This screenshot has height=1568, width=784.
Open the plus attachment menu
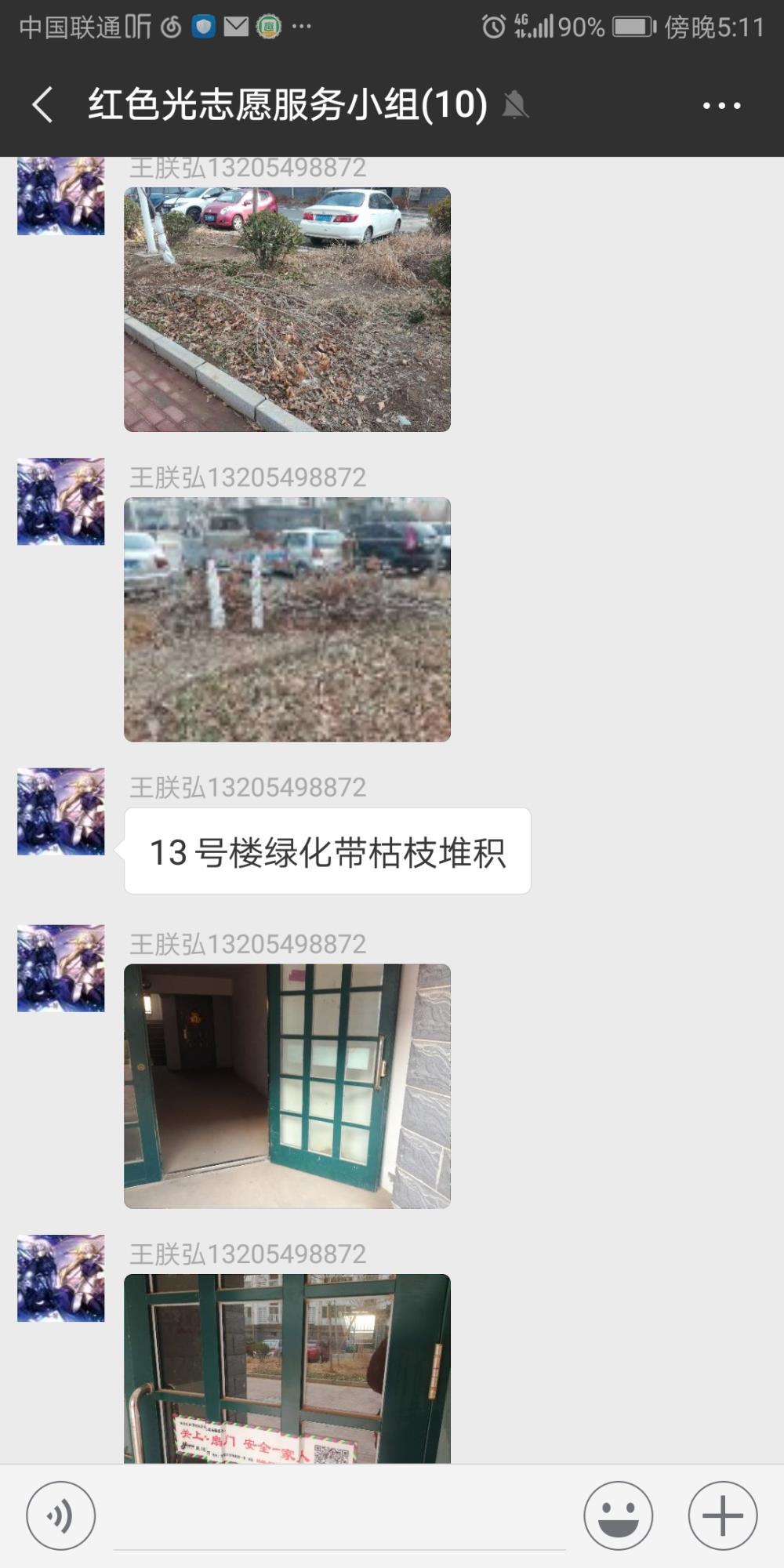click(x=722, y=1515)
